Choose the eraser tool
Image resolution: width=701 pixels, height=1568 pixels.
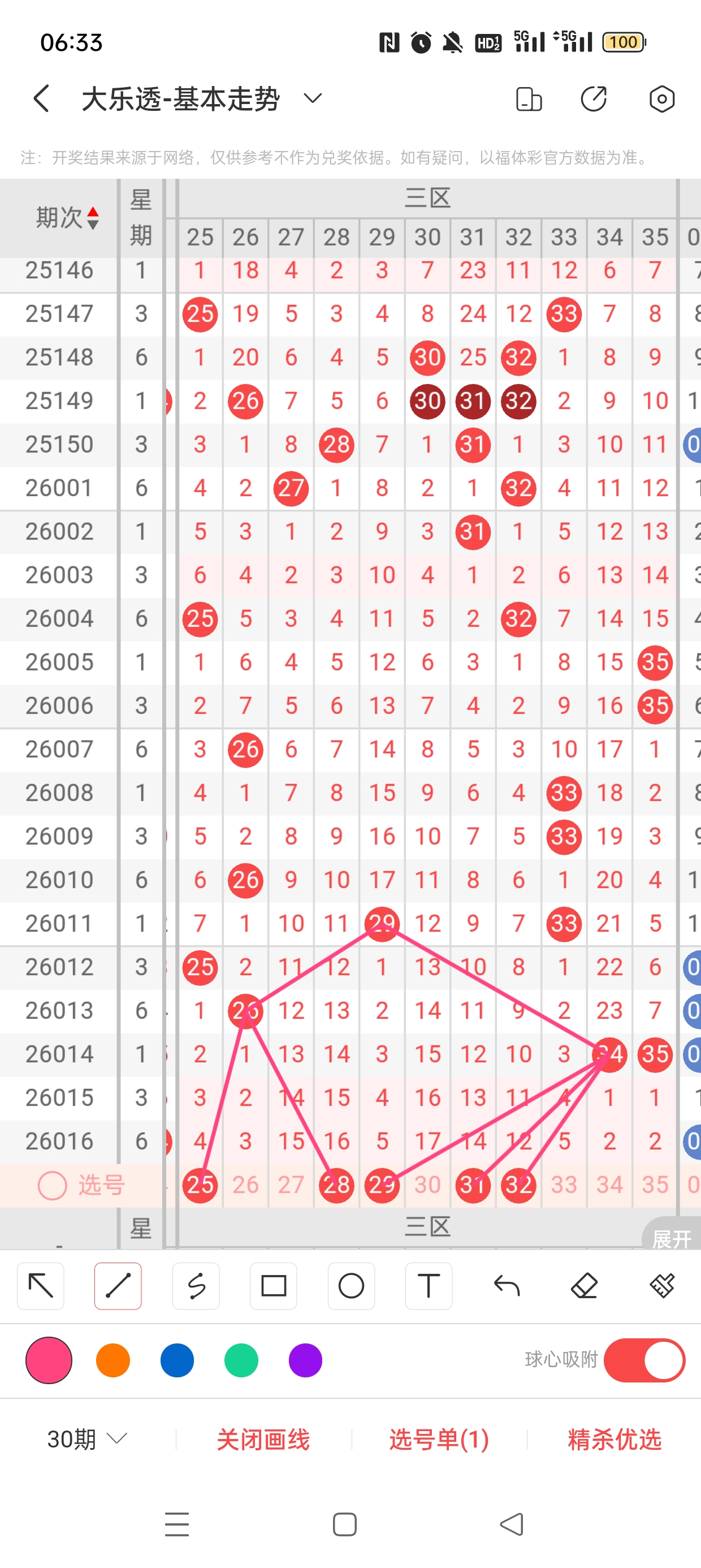(x=584, y=1286)
